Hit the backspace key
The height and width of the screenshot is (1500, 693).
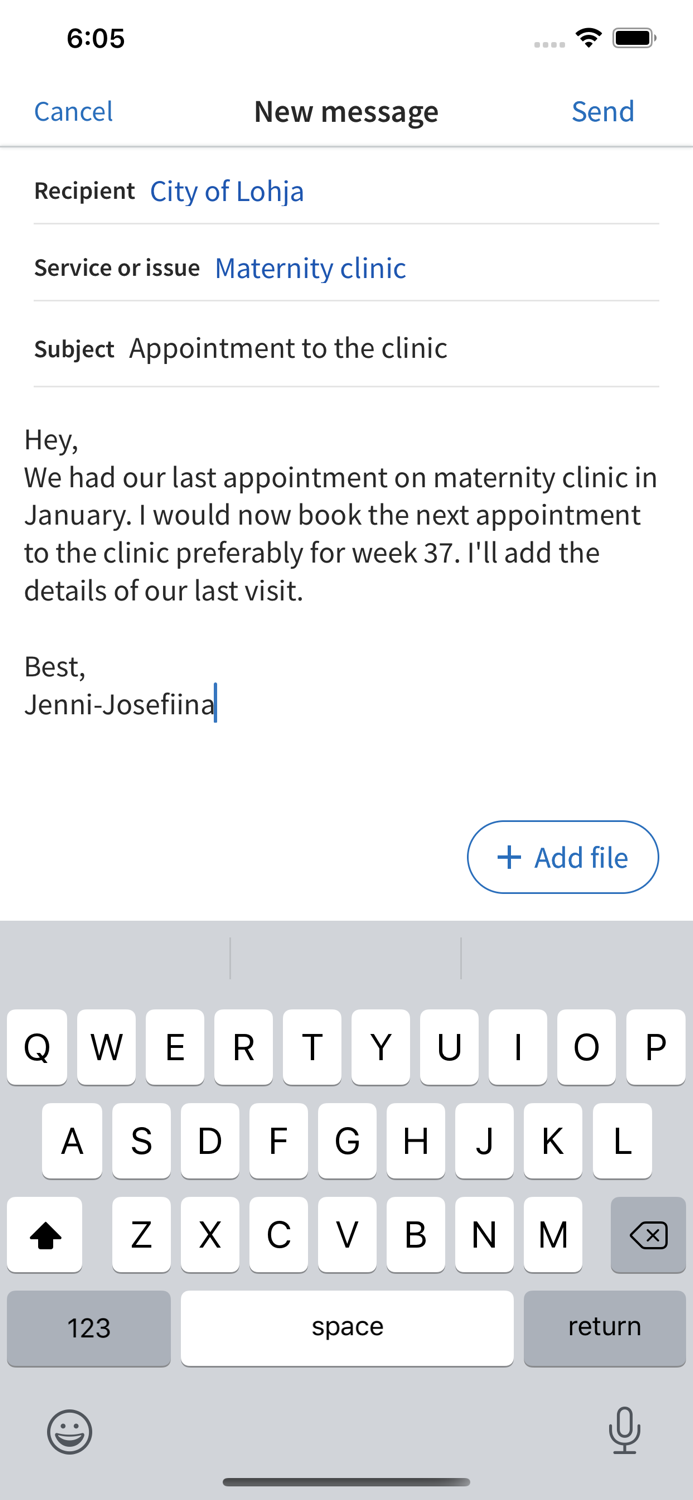click(x=648, y=1236)
